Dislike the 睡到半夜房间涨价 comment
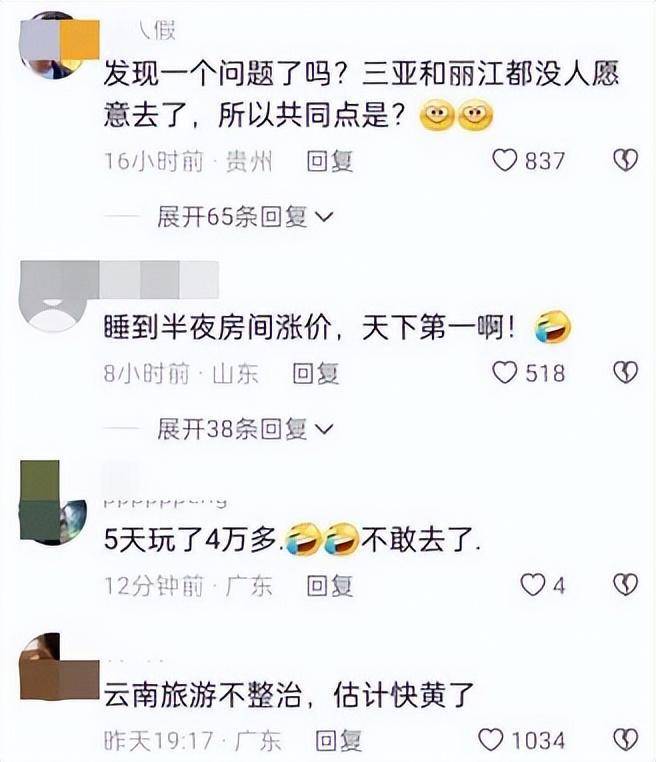This screenshot has height=762, width=656. click(x=625, y=373)
